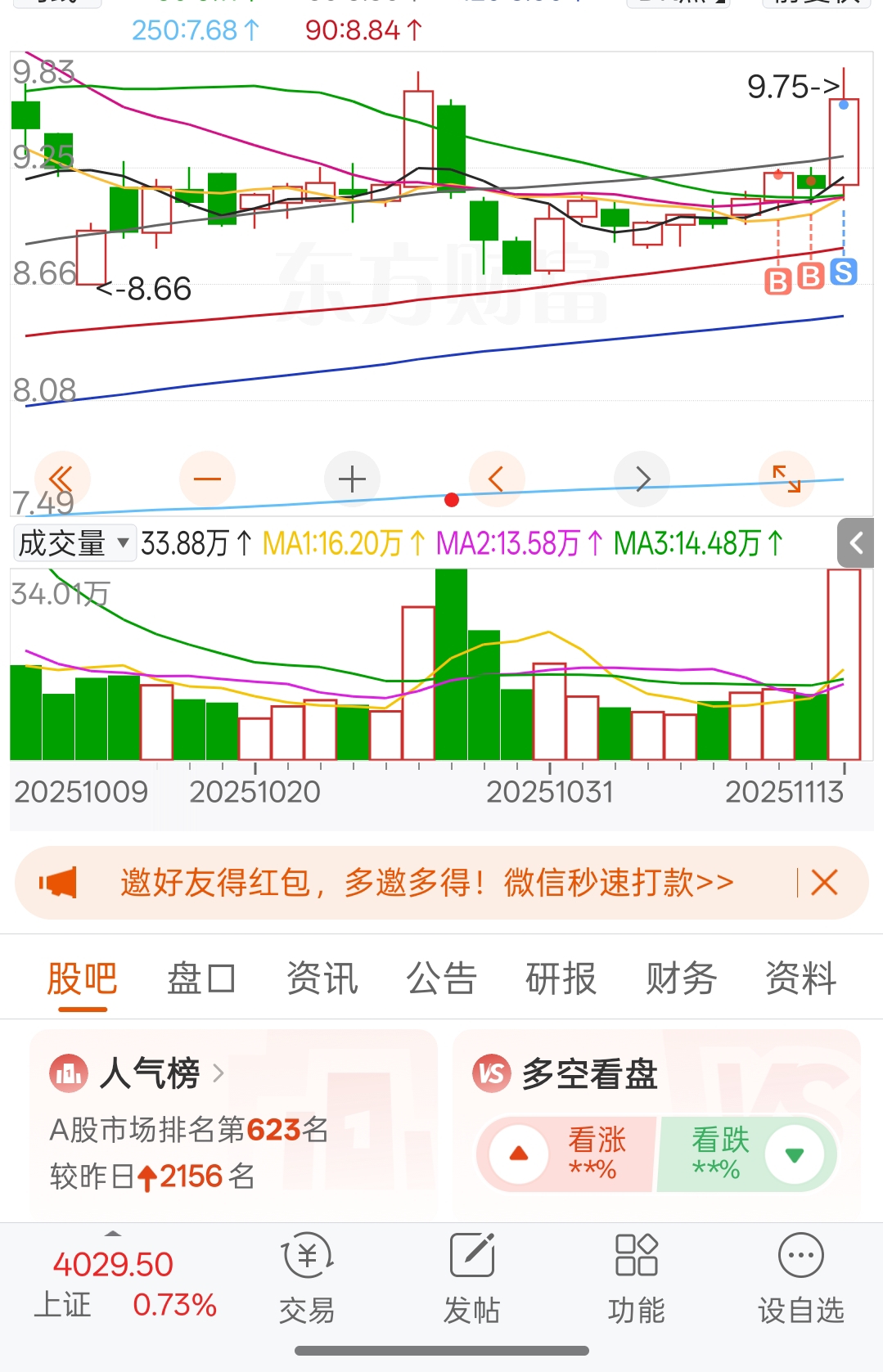Open the invite friends red packet banner

tap(426, 883)
